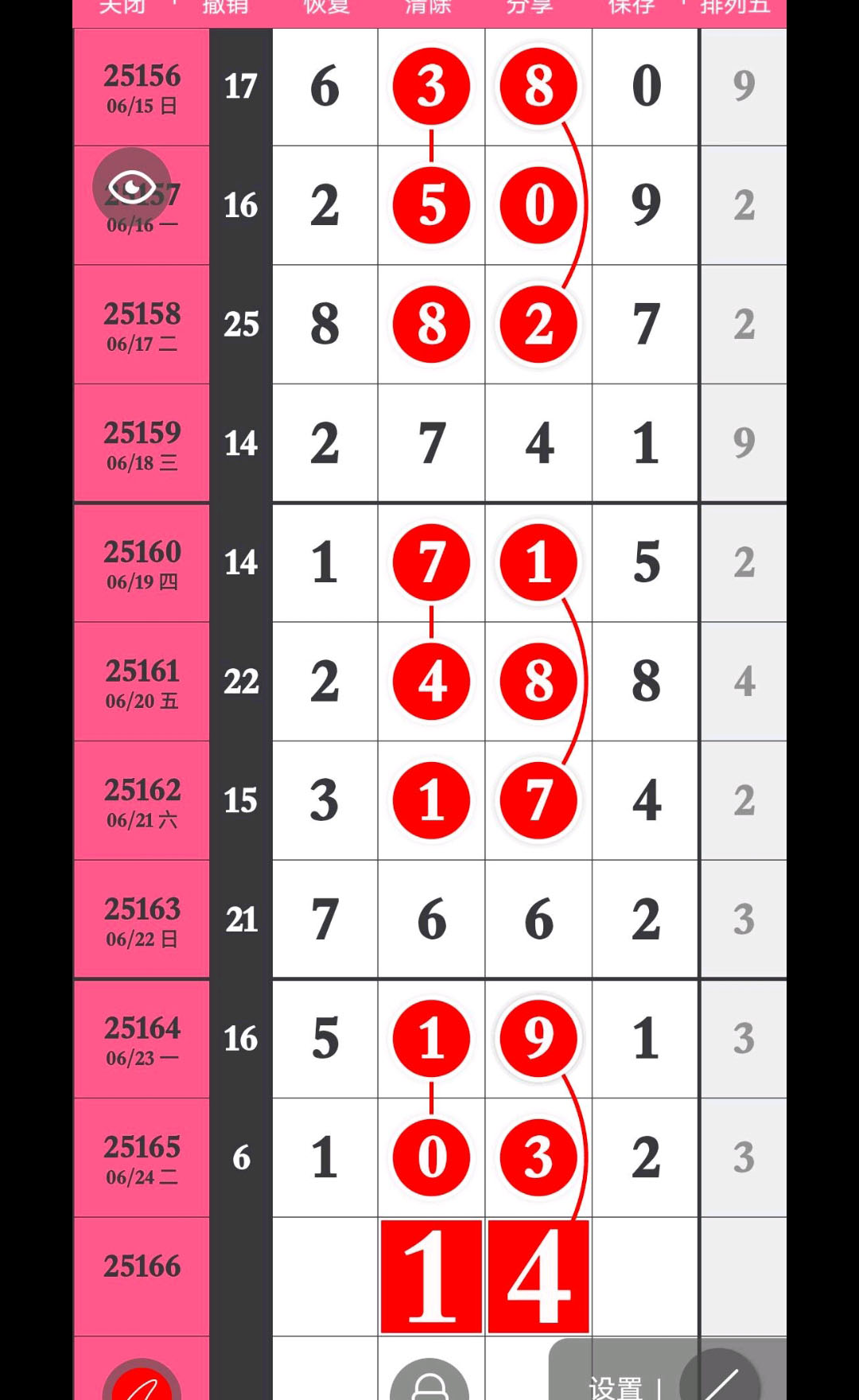Redo using 恢复
This screenshot has width=859, height=1400.
[326, 7]
